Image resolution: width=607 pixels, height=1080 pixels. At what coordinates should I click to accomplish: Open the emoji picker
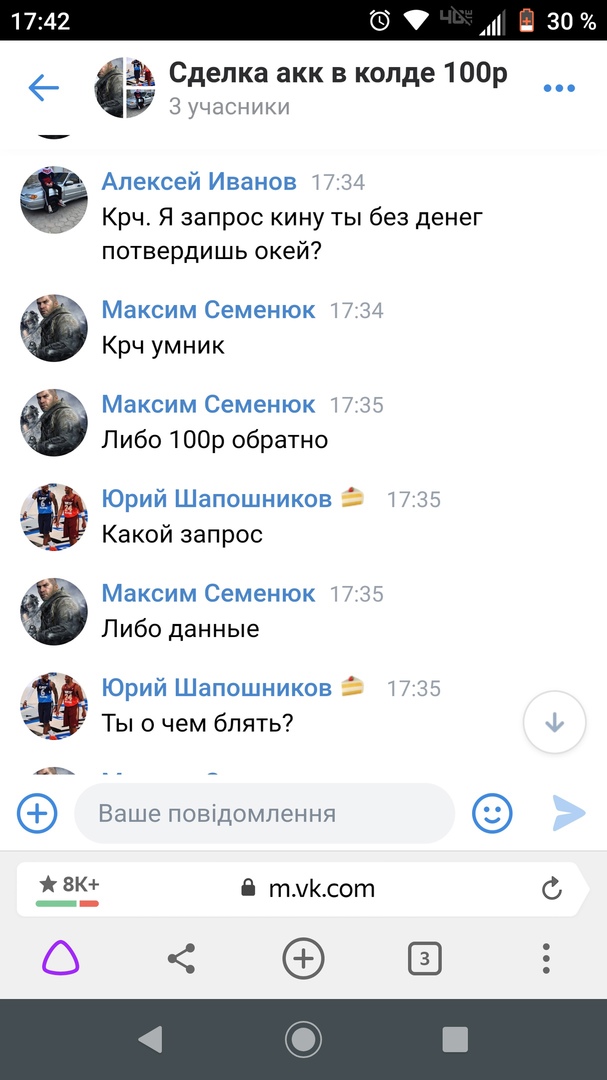coord(492,813)
